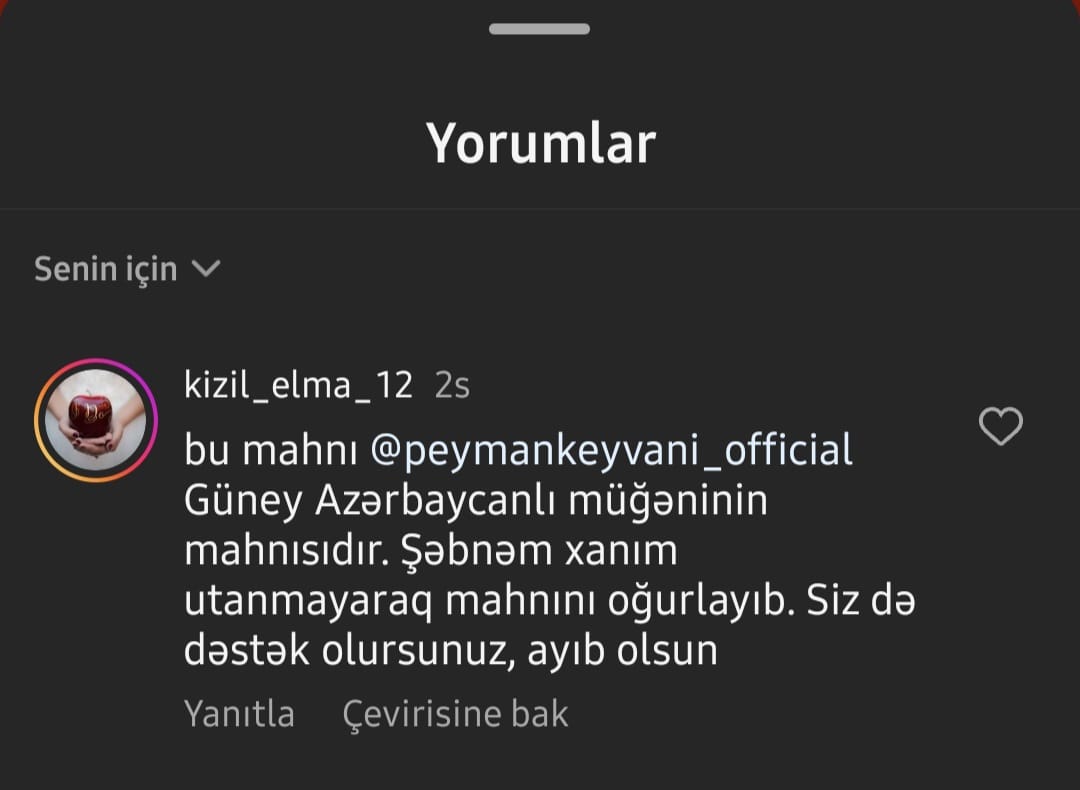Tap 'Çevirisine bak' to see translation

coord(455,714)
